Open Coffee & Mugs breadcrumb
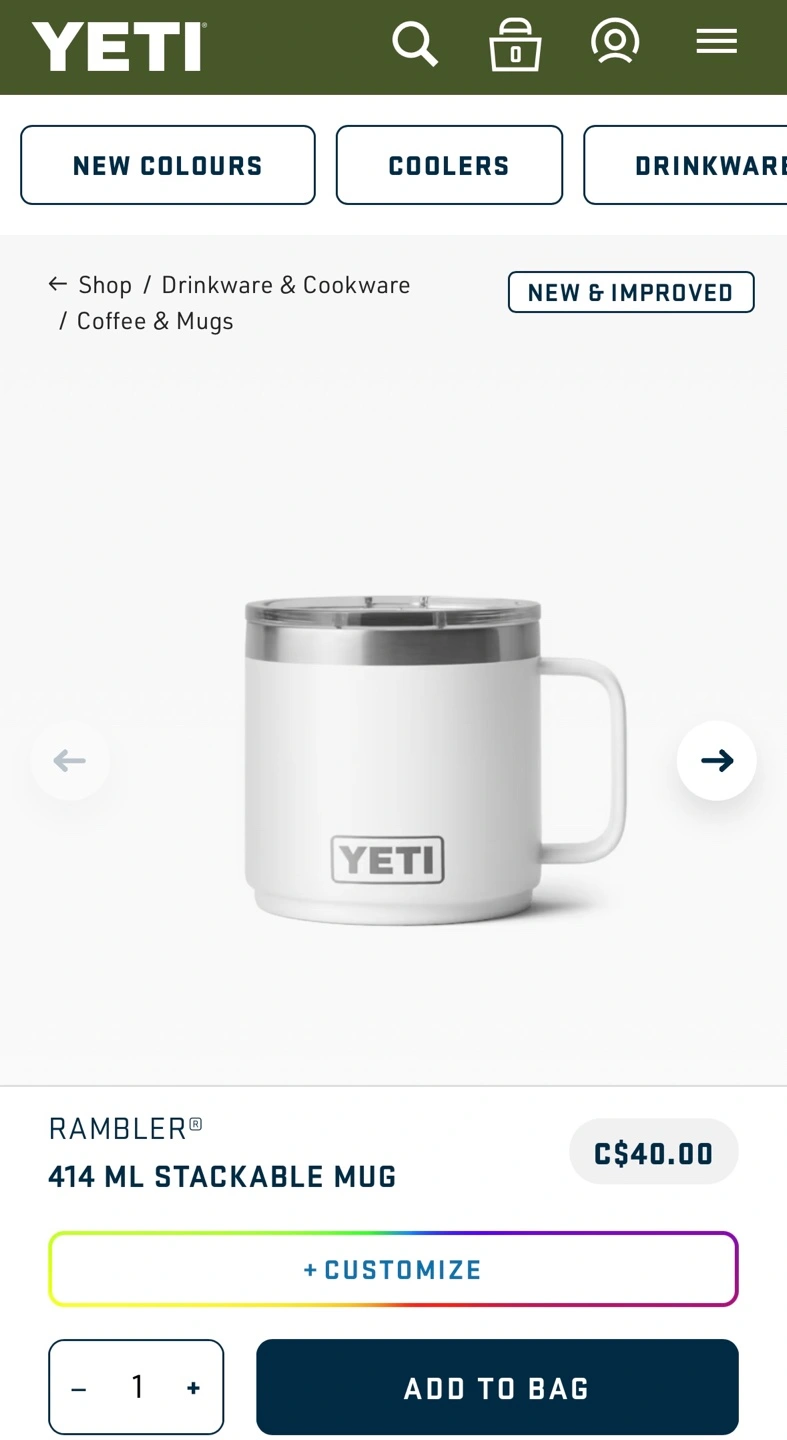 click(155, 321)
